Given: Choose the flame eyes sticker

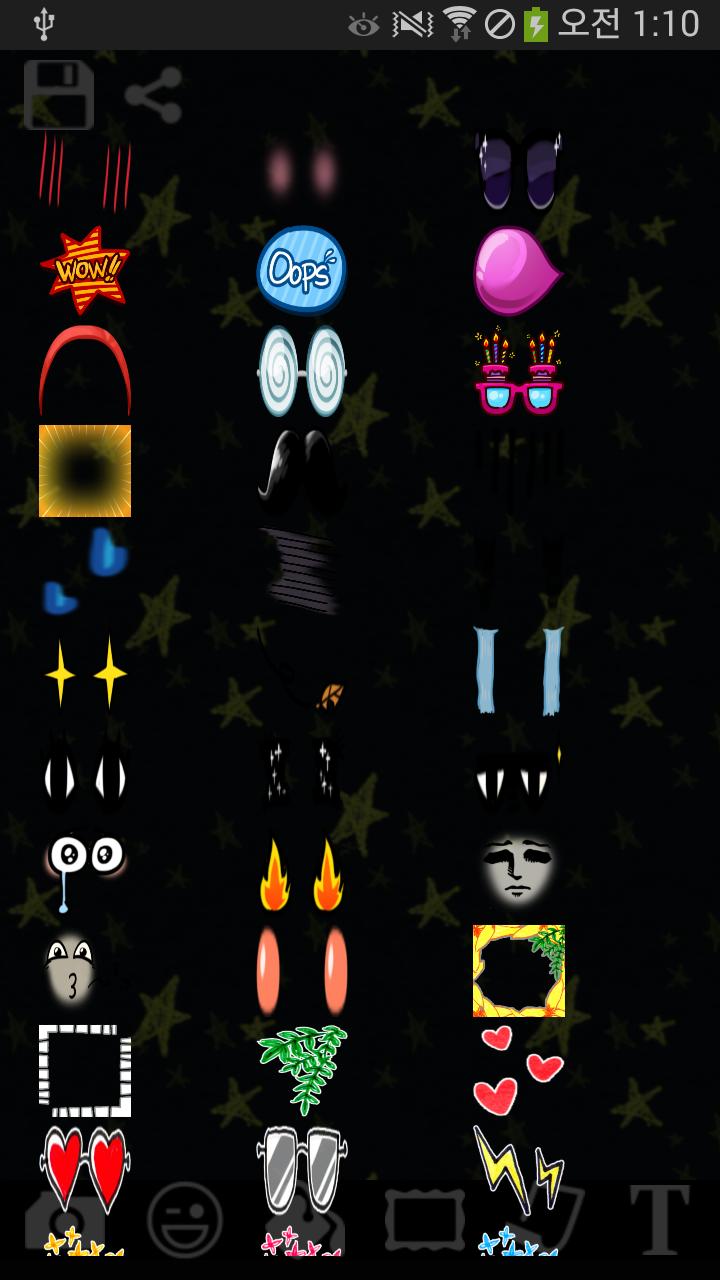Looking at the screenshot, I should (301, 873).
